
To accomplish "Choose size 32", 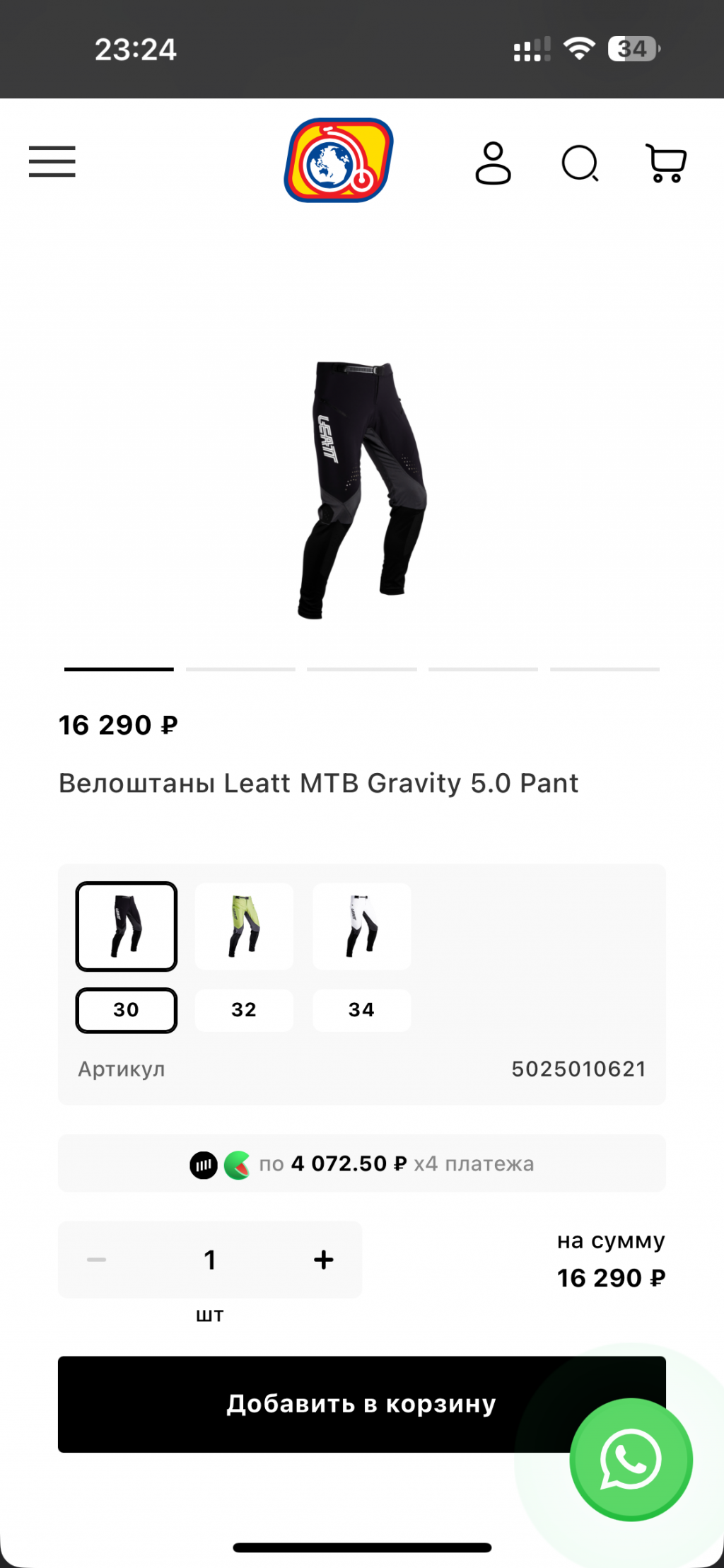I will pos(244,1010).
